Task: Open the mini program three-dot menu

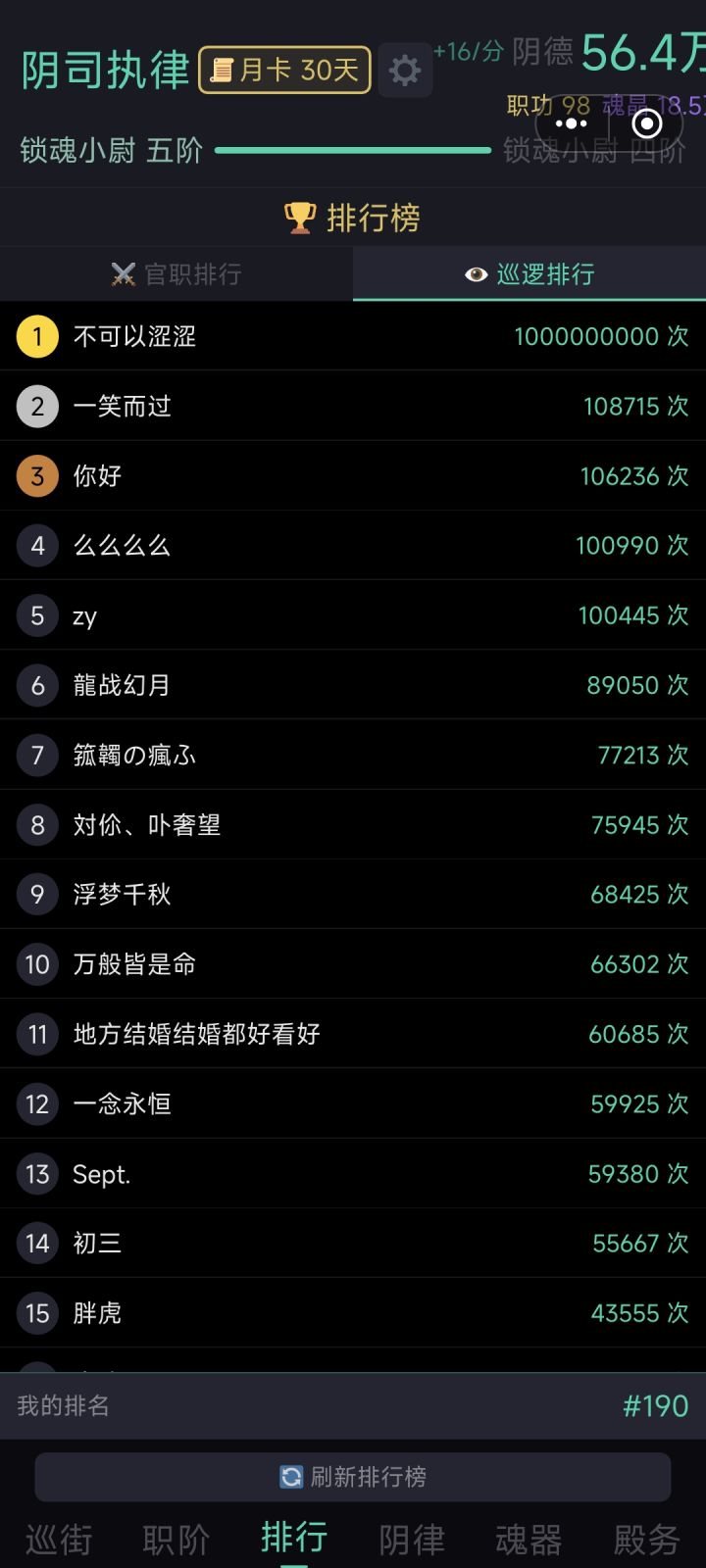Action: (x=571, y=123)
